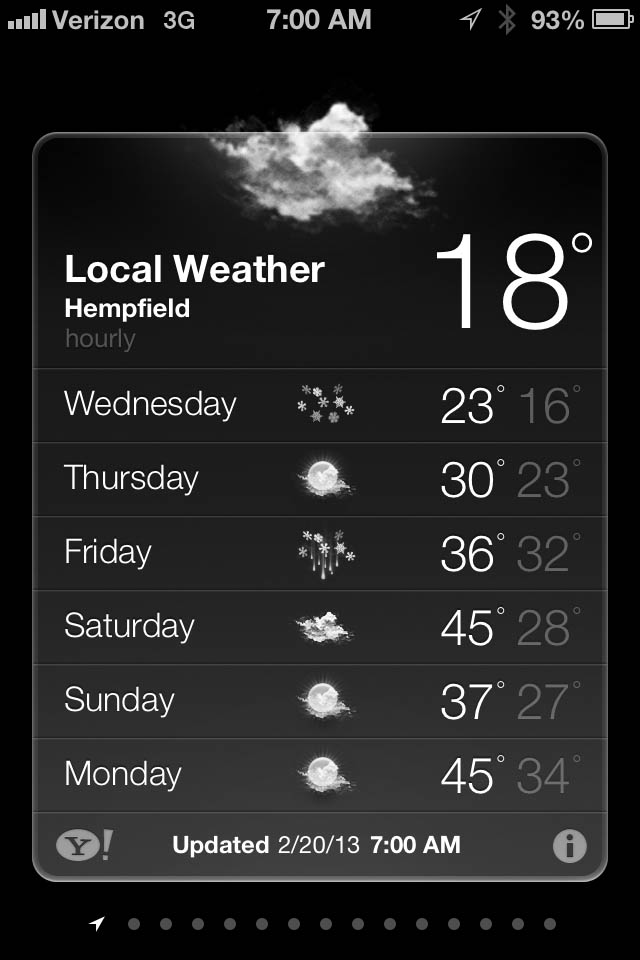Tap the page indicator dots
The height and width of the screenshot is (960, 640).
click(x=325, y=924)
